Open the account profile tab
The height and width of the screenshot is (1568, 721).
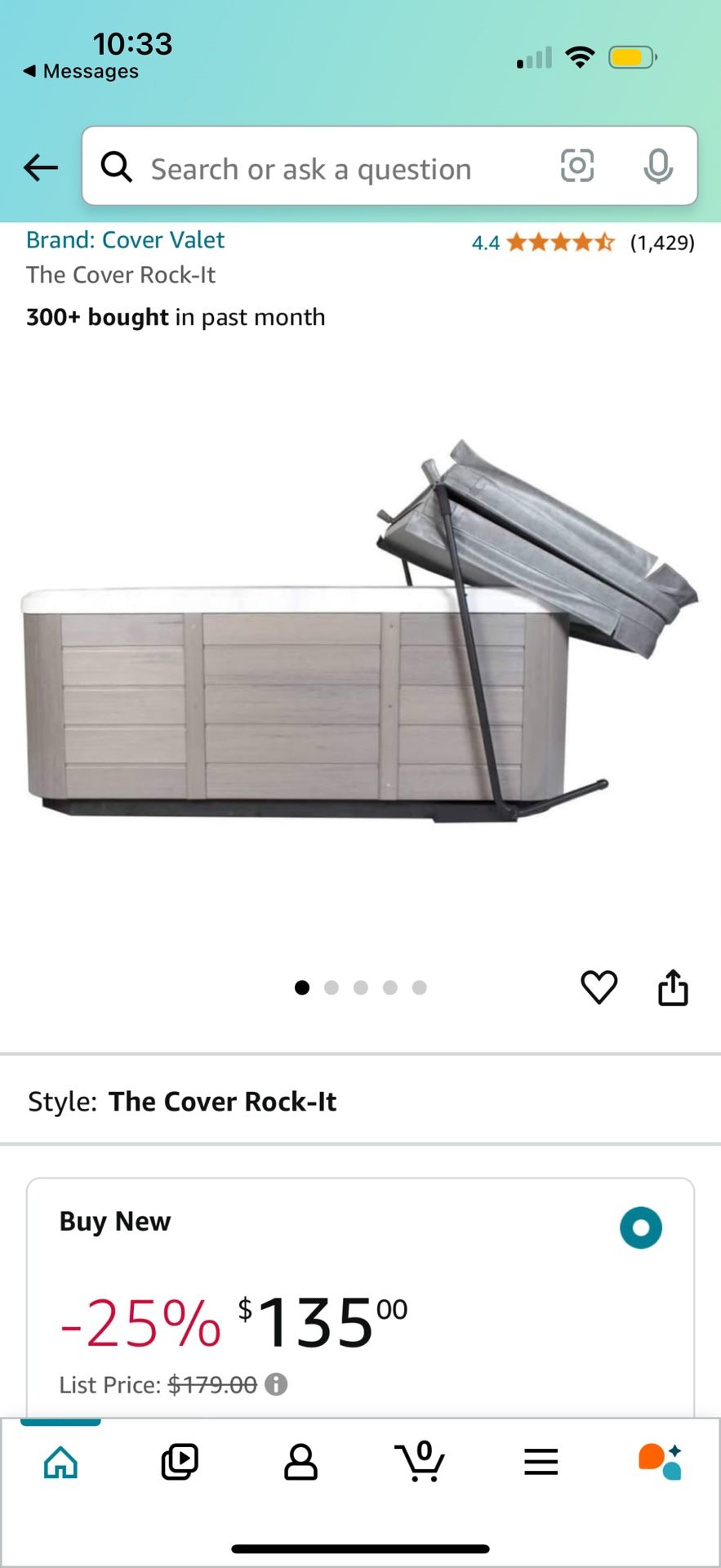pos(300,1462)
